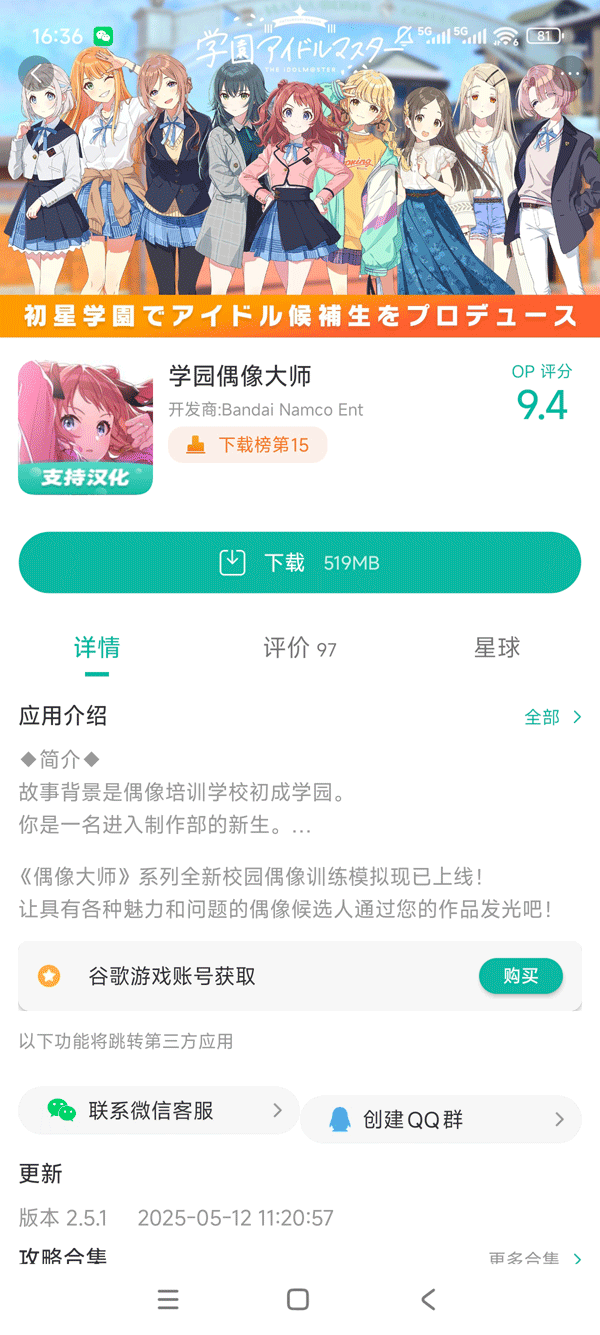This screenshot has width=600, height=1335.
Task: Switch to the 星球 tab
Action: 497,649
